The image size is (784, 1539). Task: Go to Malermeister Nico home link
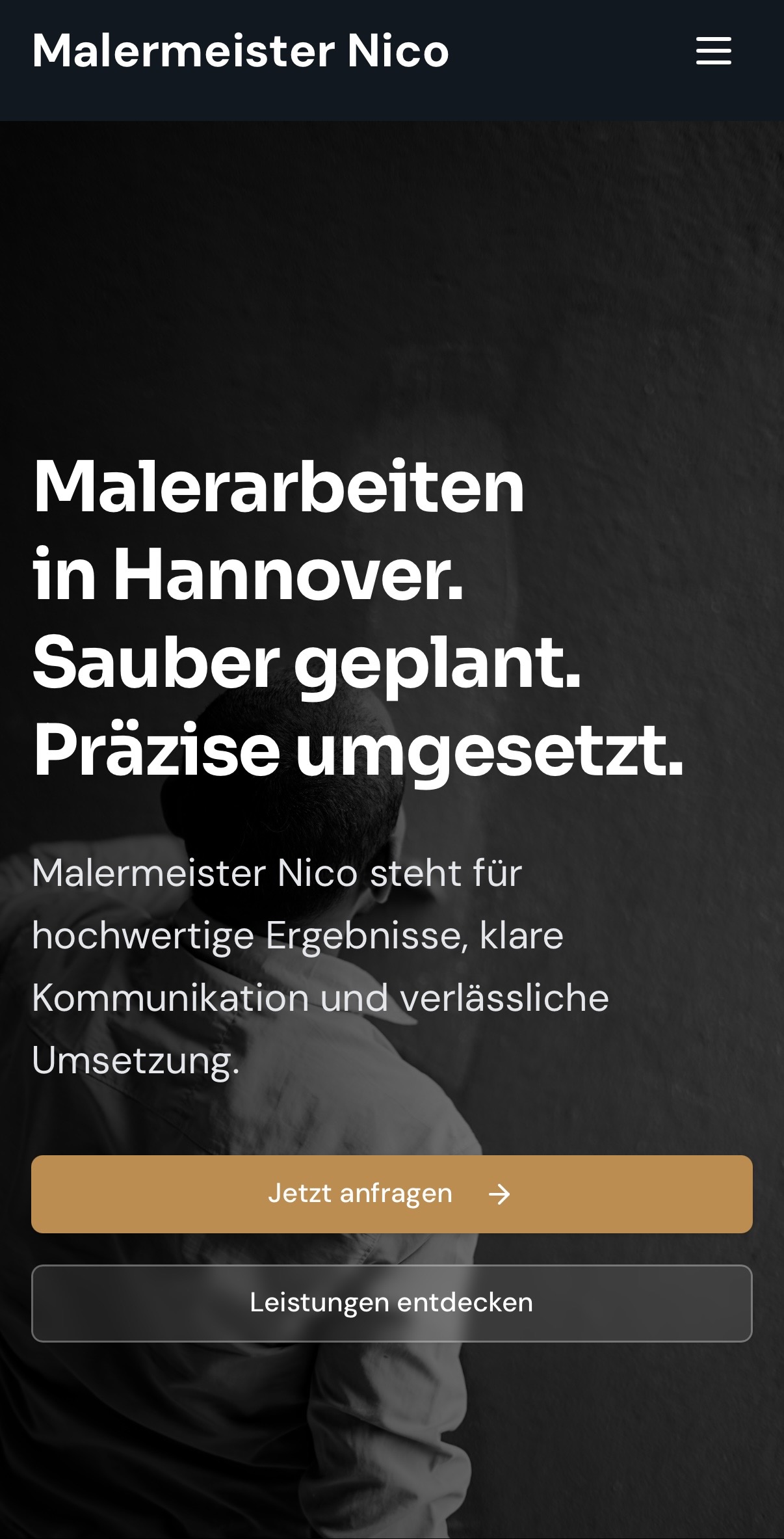(x=241, y=51)
